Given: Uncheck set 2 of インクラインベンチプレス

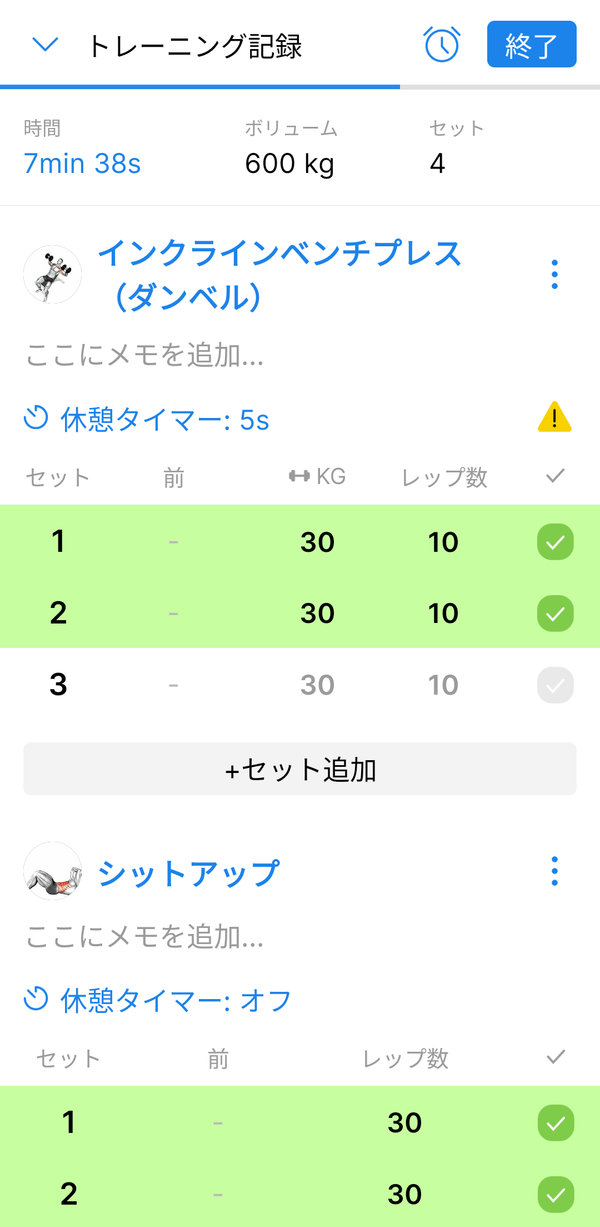Looking at the screenshot, I should coord(555,613).
